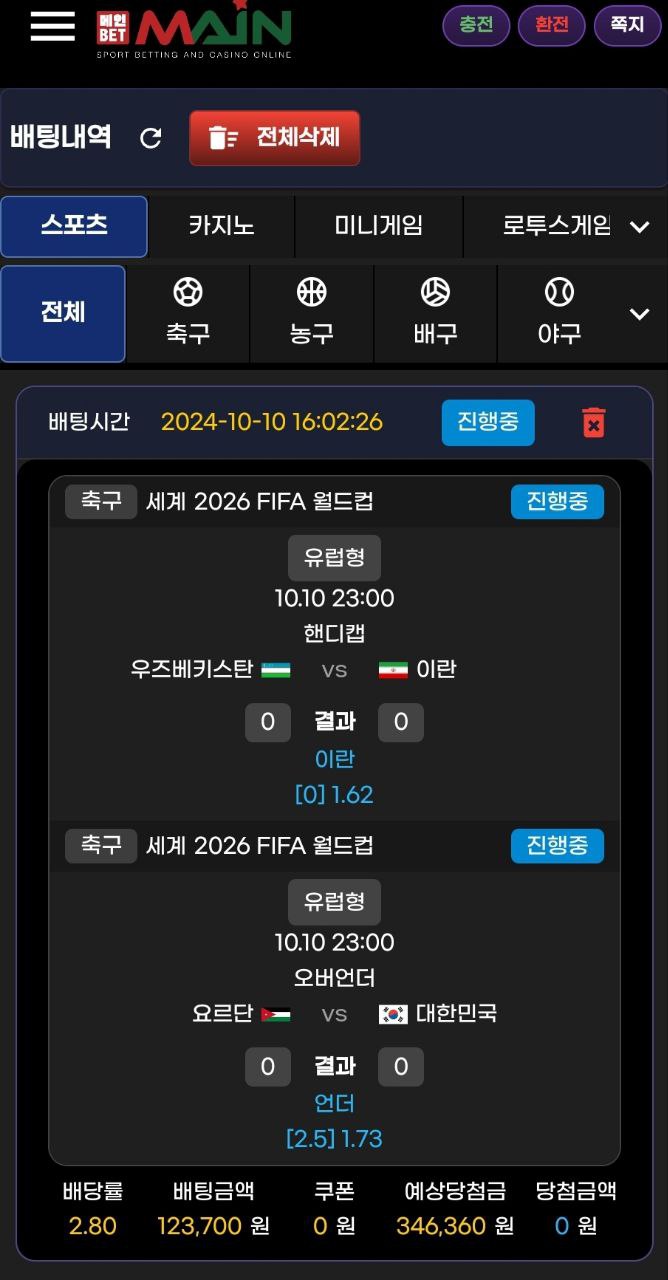Tap the 충전 deposit button
Screen dimensions: 668x1280
pos(476,25)
